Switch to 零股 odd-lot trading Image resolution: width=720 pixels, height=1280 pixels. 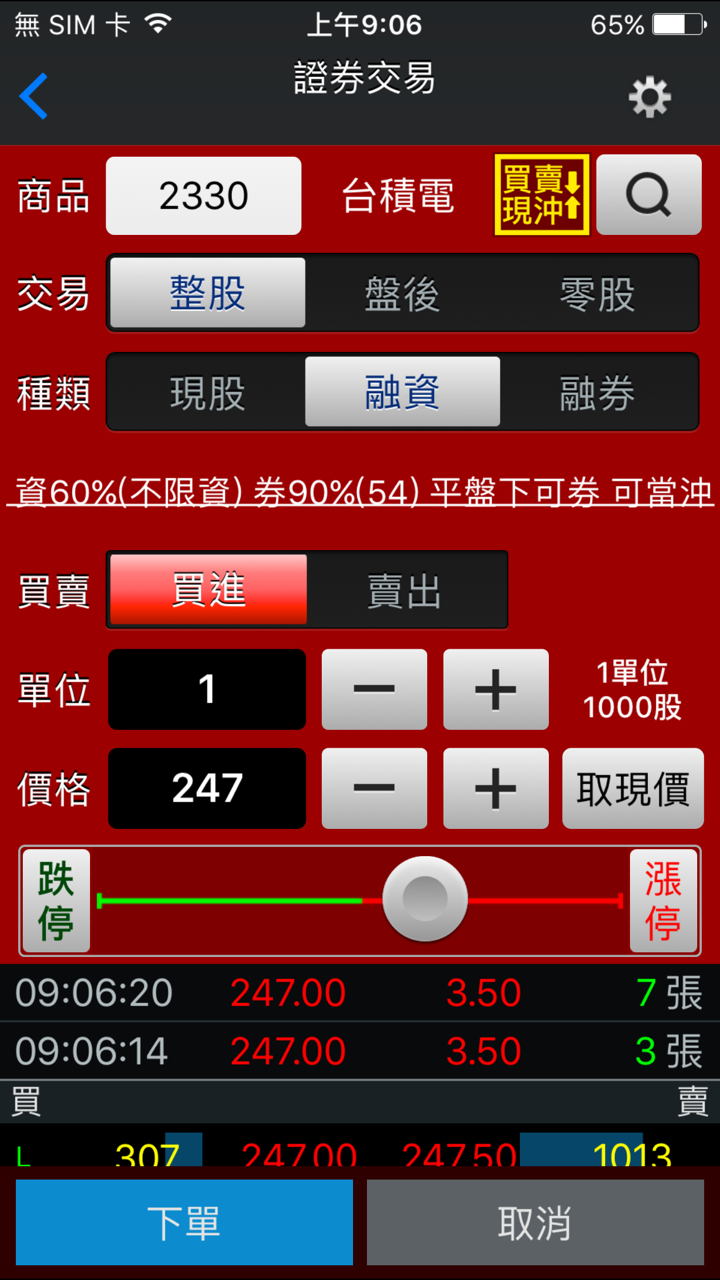[597, 294]
